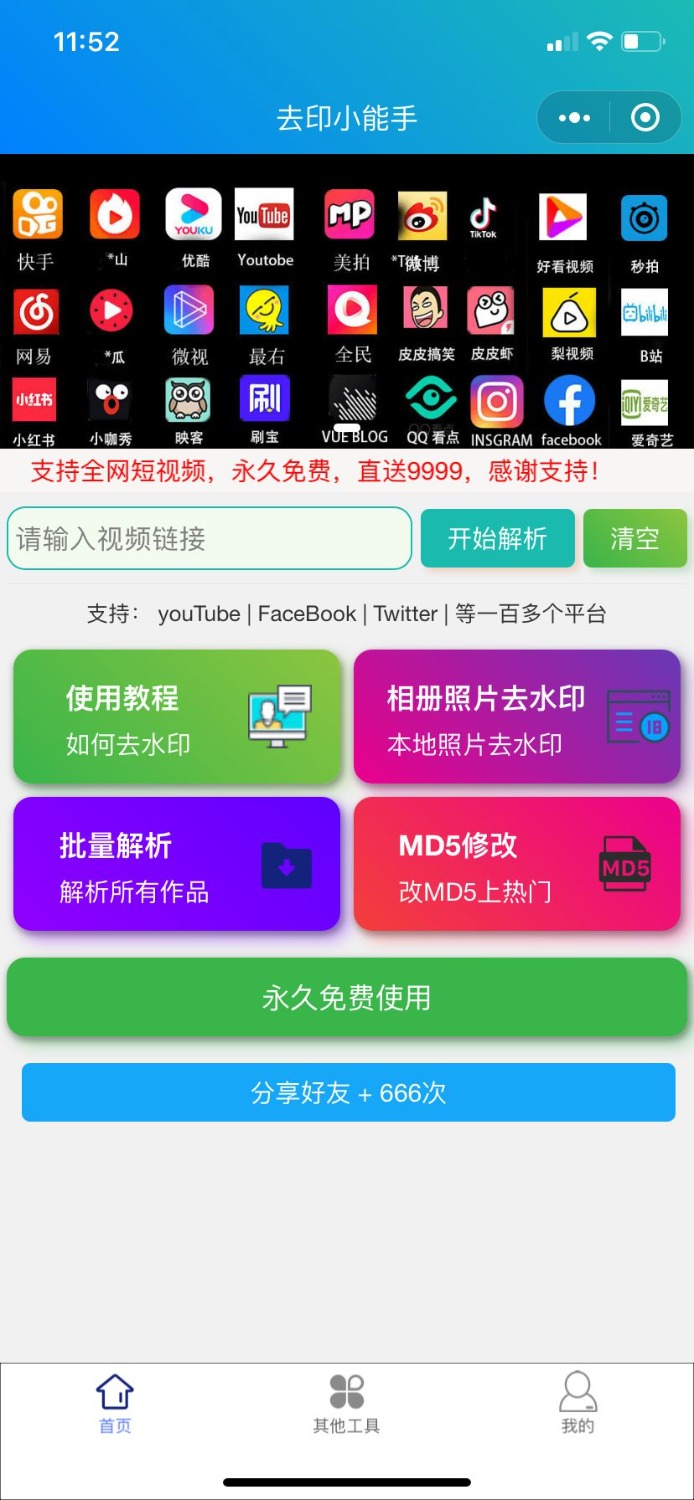
Task: Open the 批量解析 batch parsing card
Action: pos(177,864)
